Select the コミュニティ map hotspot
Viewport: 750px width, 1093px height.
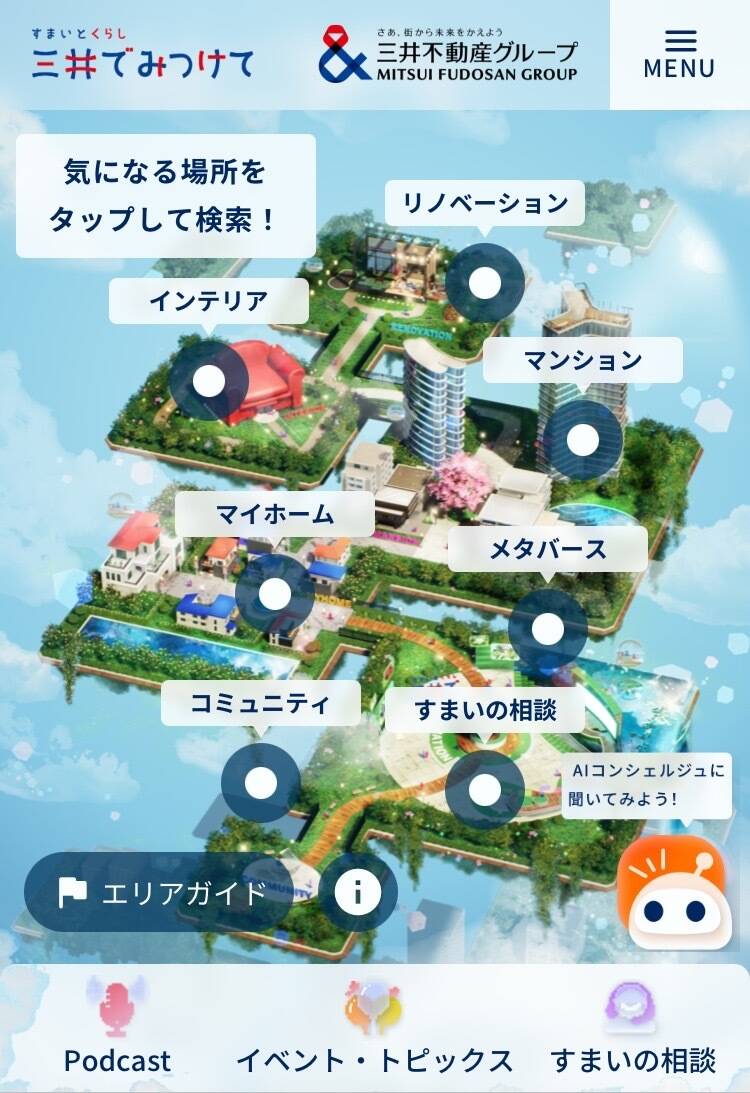point(261,783)
